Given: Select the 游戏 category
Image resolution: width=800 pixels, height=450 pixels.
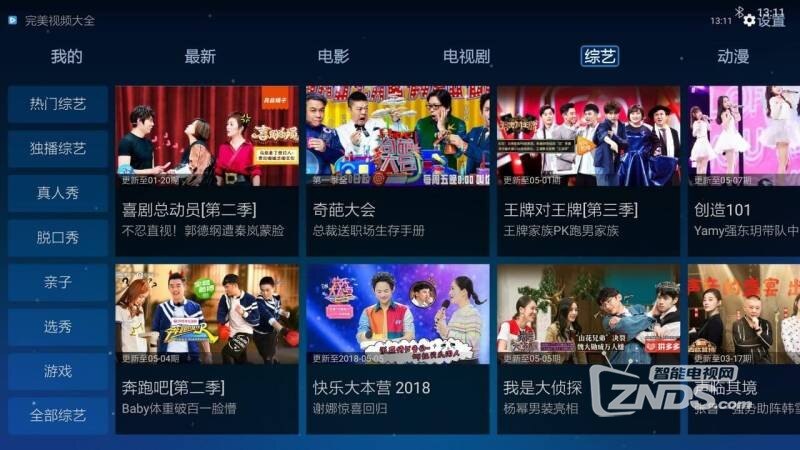Looking at the screenshot, I should (x=58, y=371).
